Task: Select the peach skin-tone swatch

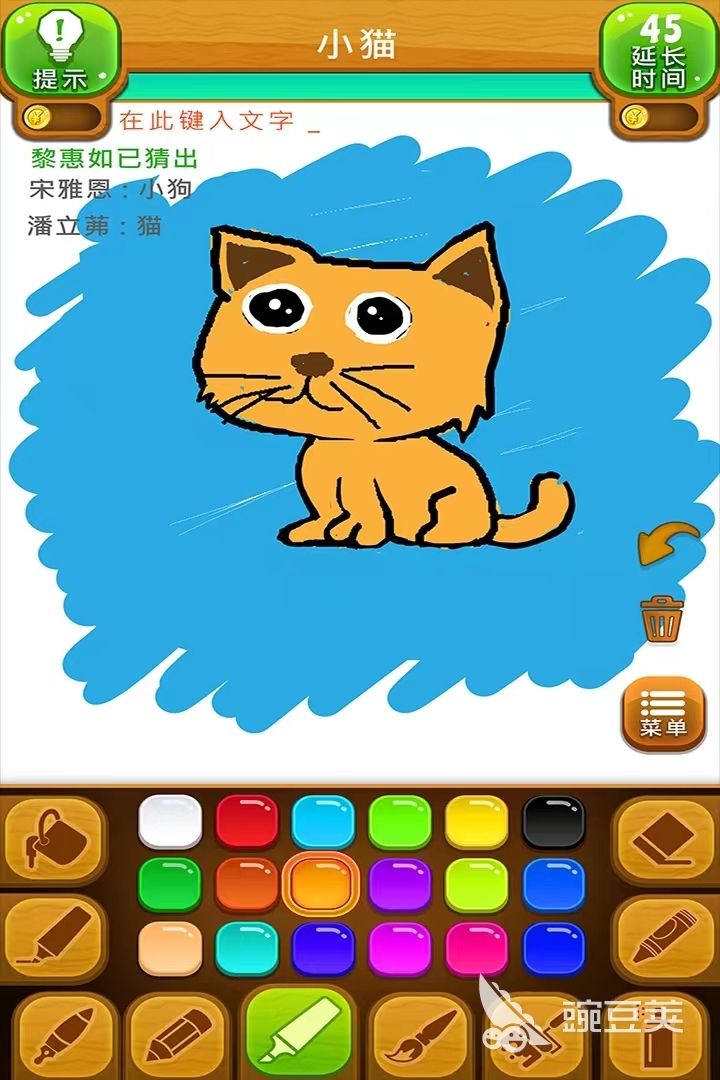Action: pyautogui.click(x=170, y=948)
